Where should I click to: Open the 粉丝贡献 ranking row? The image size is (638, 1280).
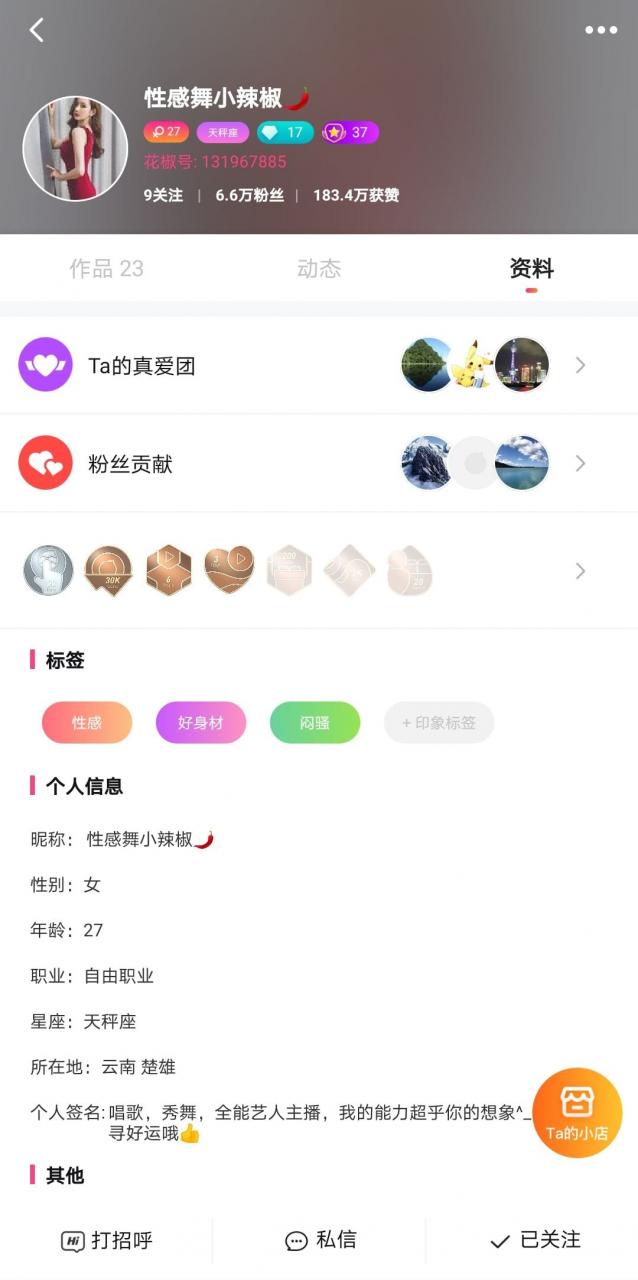(x=319, y=463)
